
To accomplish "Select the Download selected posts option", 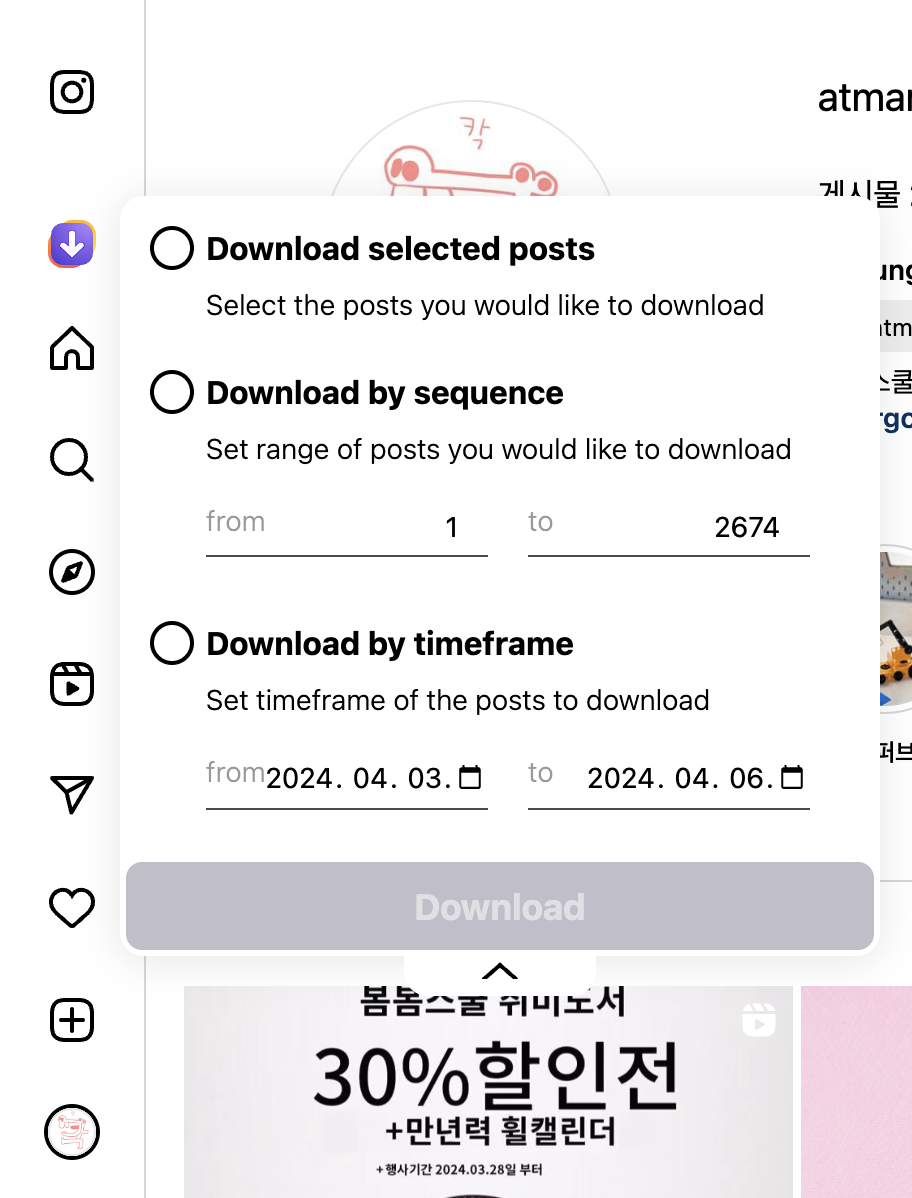I will pyautogui.click(x=171, y=248).
